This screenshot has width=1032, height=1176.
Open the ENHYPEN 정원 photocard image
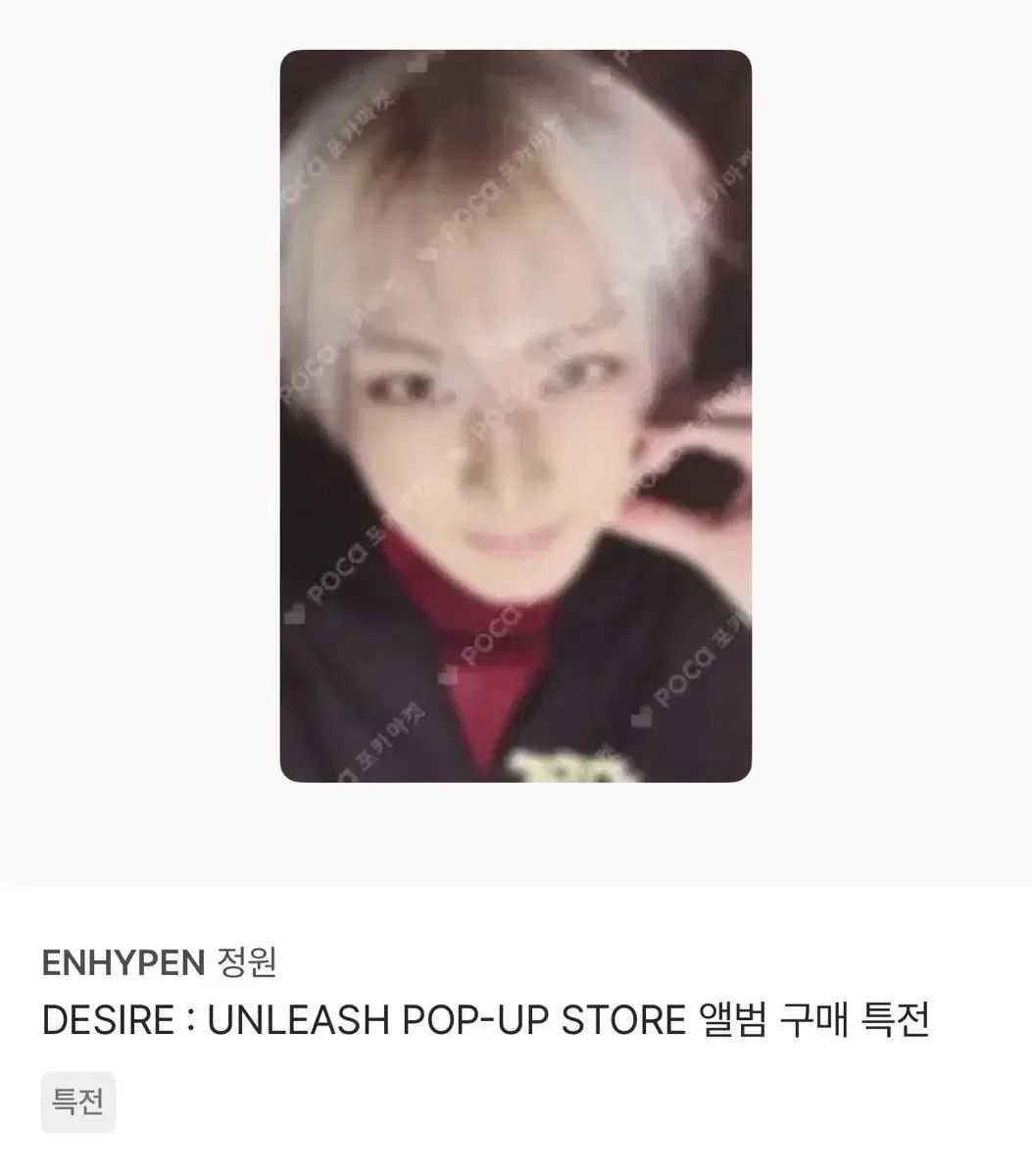click(516, 416)
